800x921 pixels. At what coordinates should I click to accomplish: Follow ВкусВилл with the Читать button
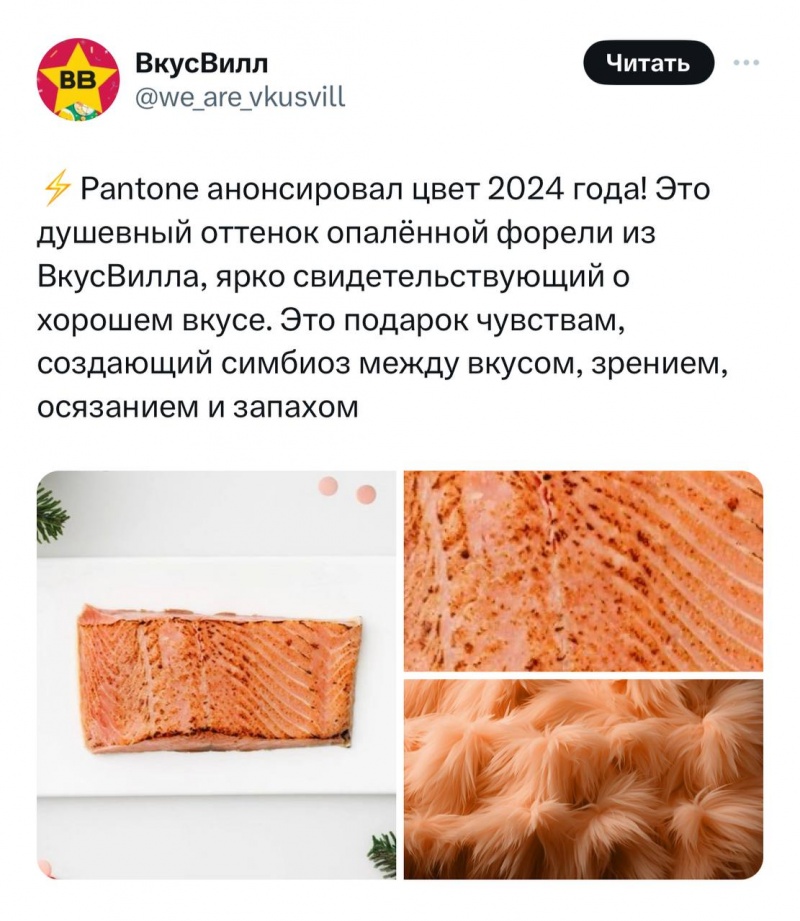pos(649,64)
